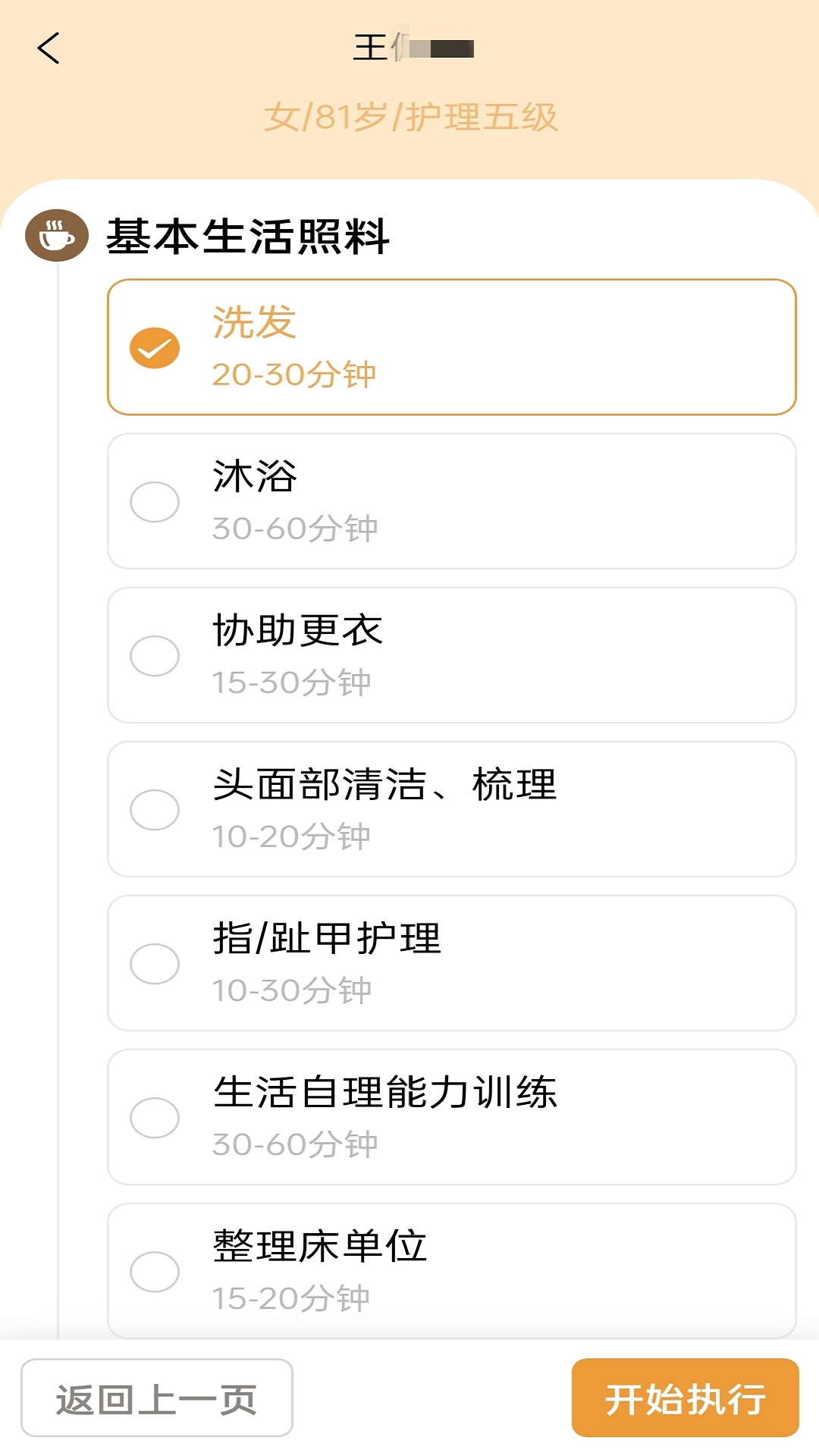Viewport: 819px width, 1456px height.
Task: Tap the patient name 王 at top
Action: (413, 47)
